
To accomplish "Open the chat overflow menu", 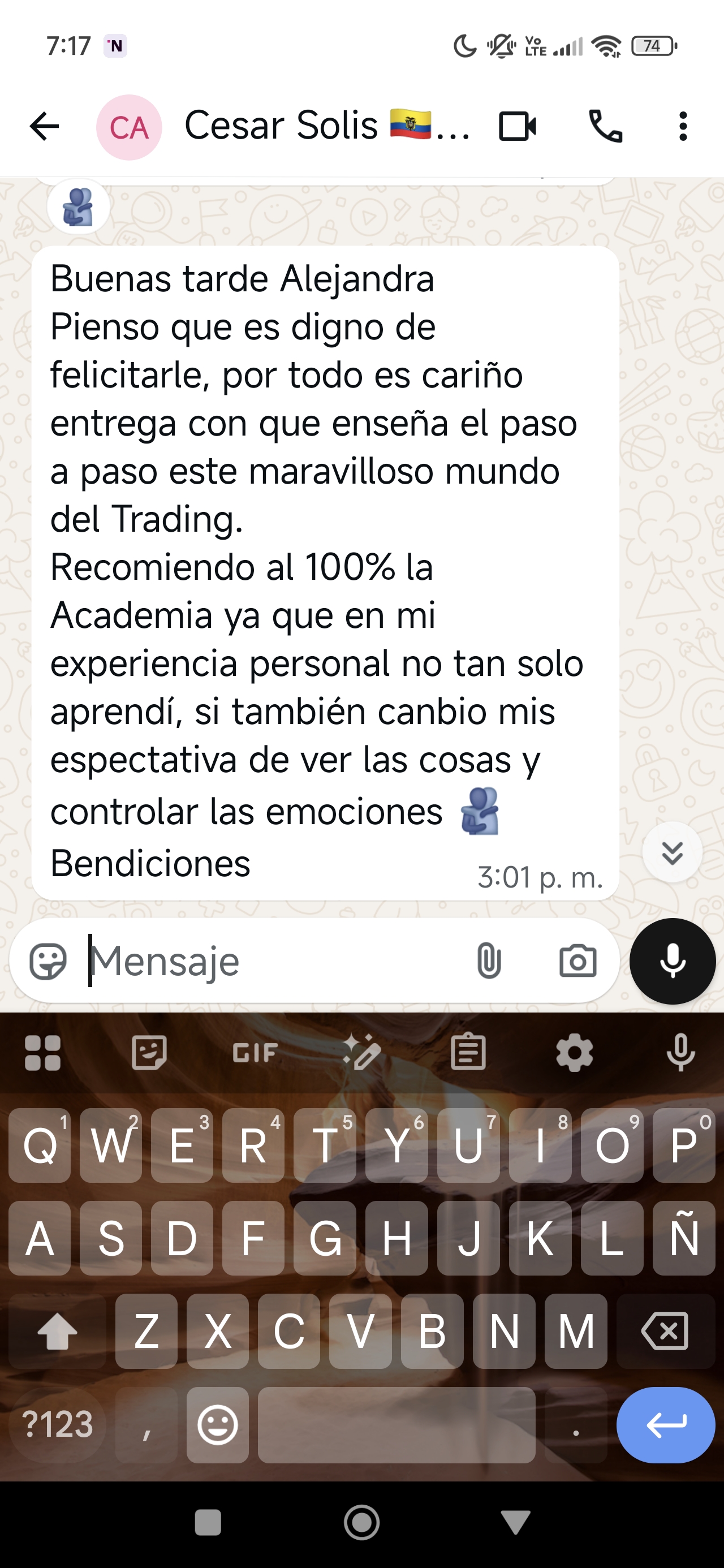I will coord(683,127).
